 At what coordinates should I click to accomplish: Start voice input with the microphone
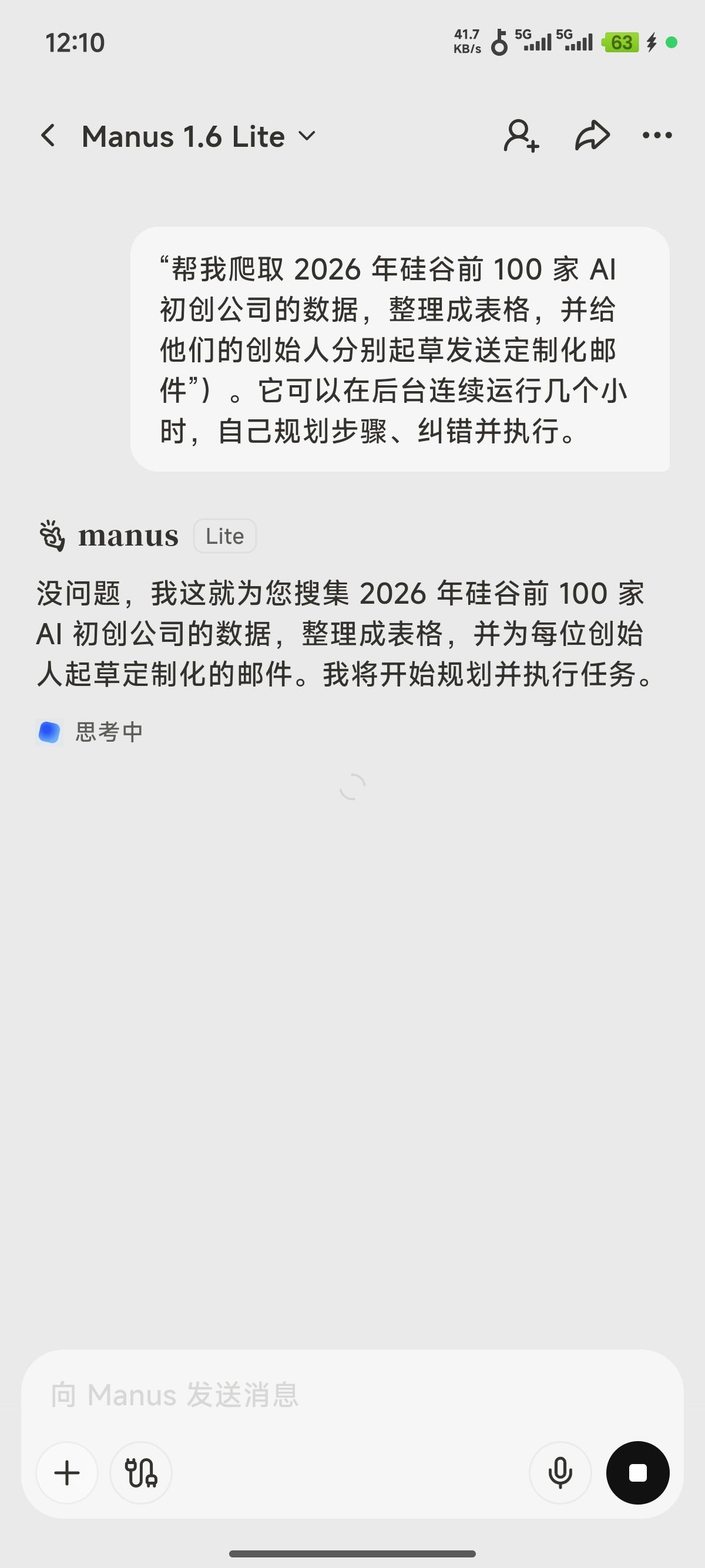click(x=559, y=1473)
